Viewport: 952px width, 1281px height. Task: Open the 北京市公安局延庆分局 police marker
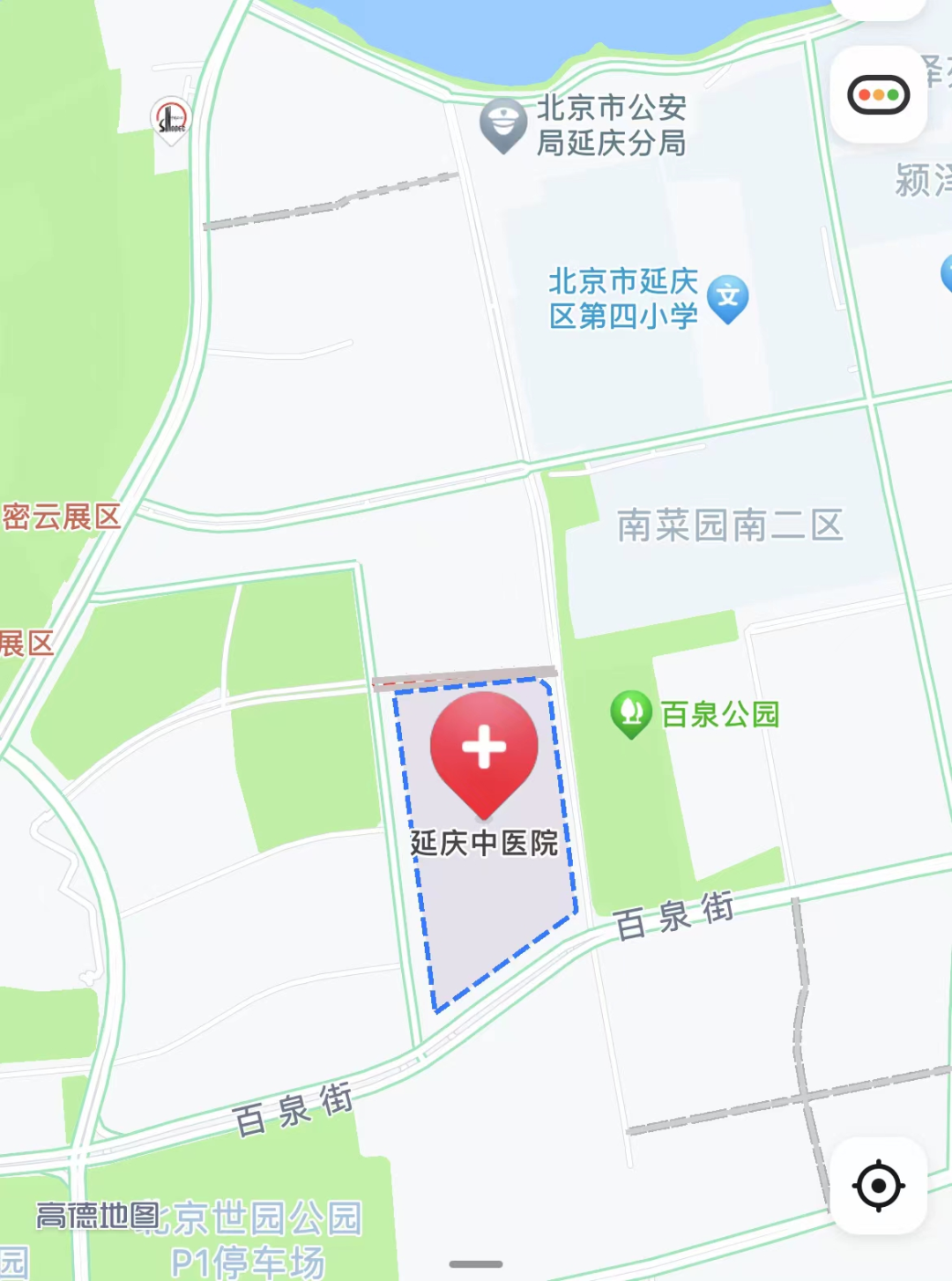click(503, 124)
